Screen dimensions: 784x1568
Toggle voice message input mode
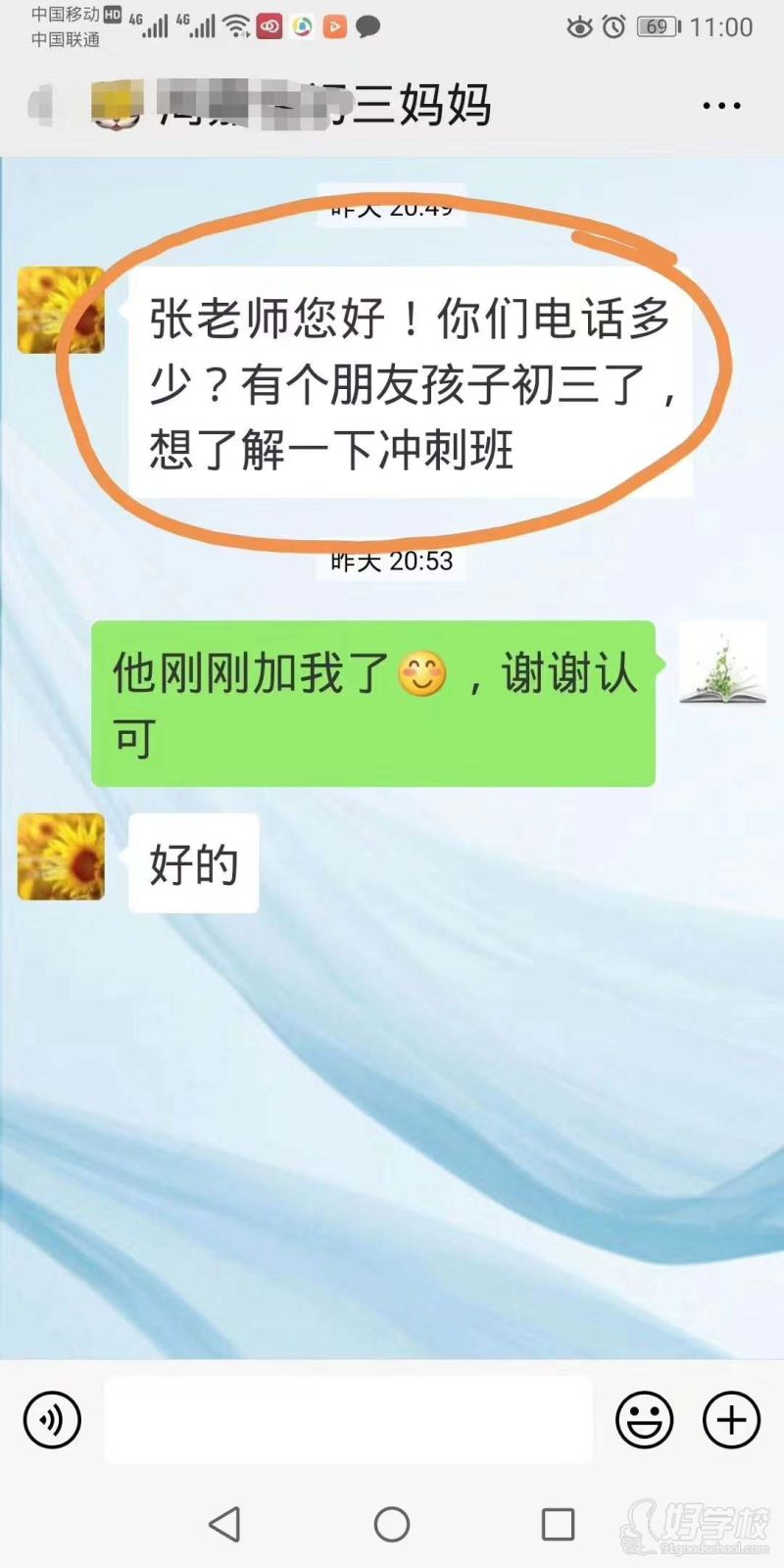pos(51,1419)
